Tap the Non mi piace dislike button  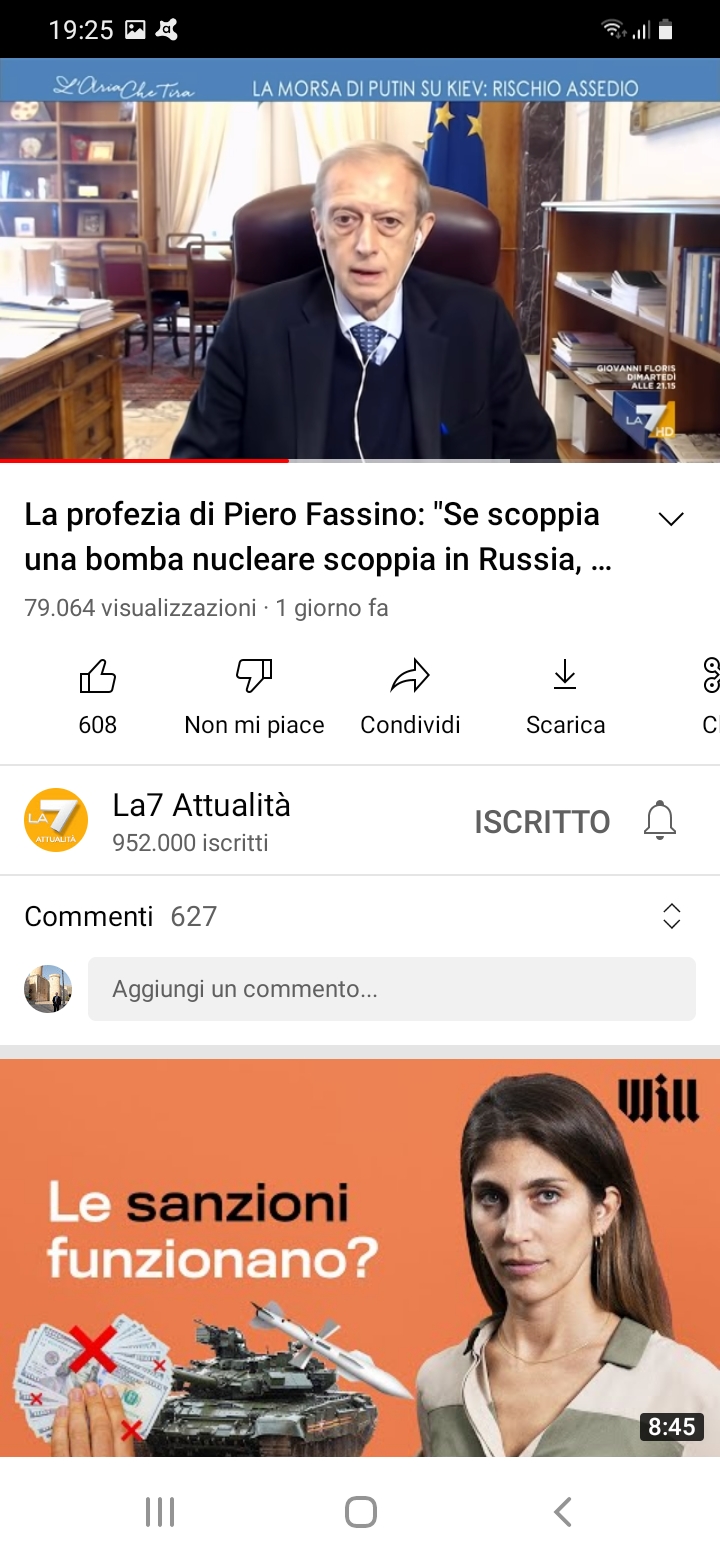coord(254,697)
